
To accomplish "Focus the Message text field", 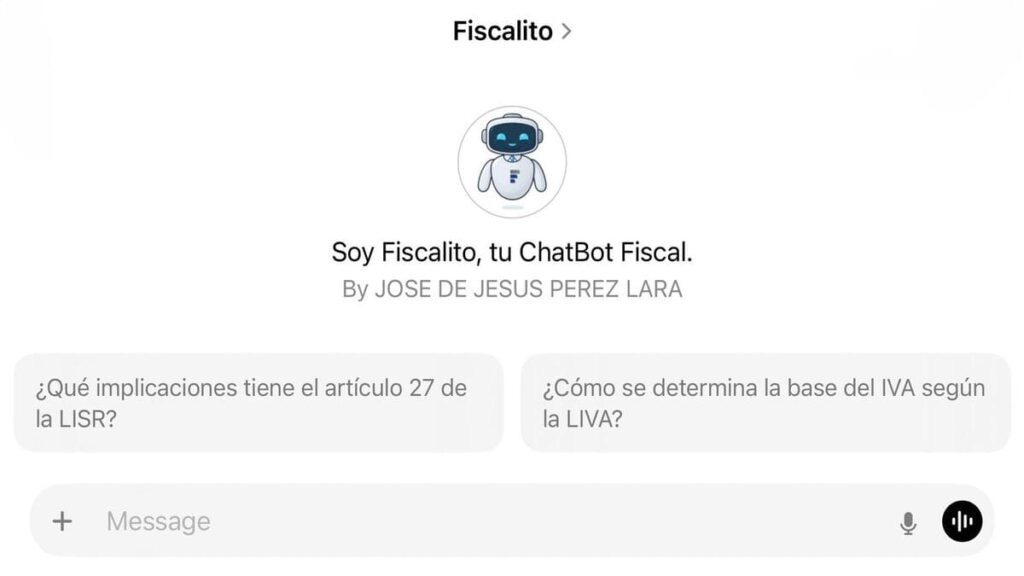I will [x=480, y=521].
